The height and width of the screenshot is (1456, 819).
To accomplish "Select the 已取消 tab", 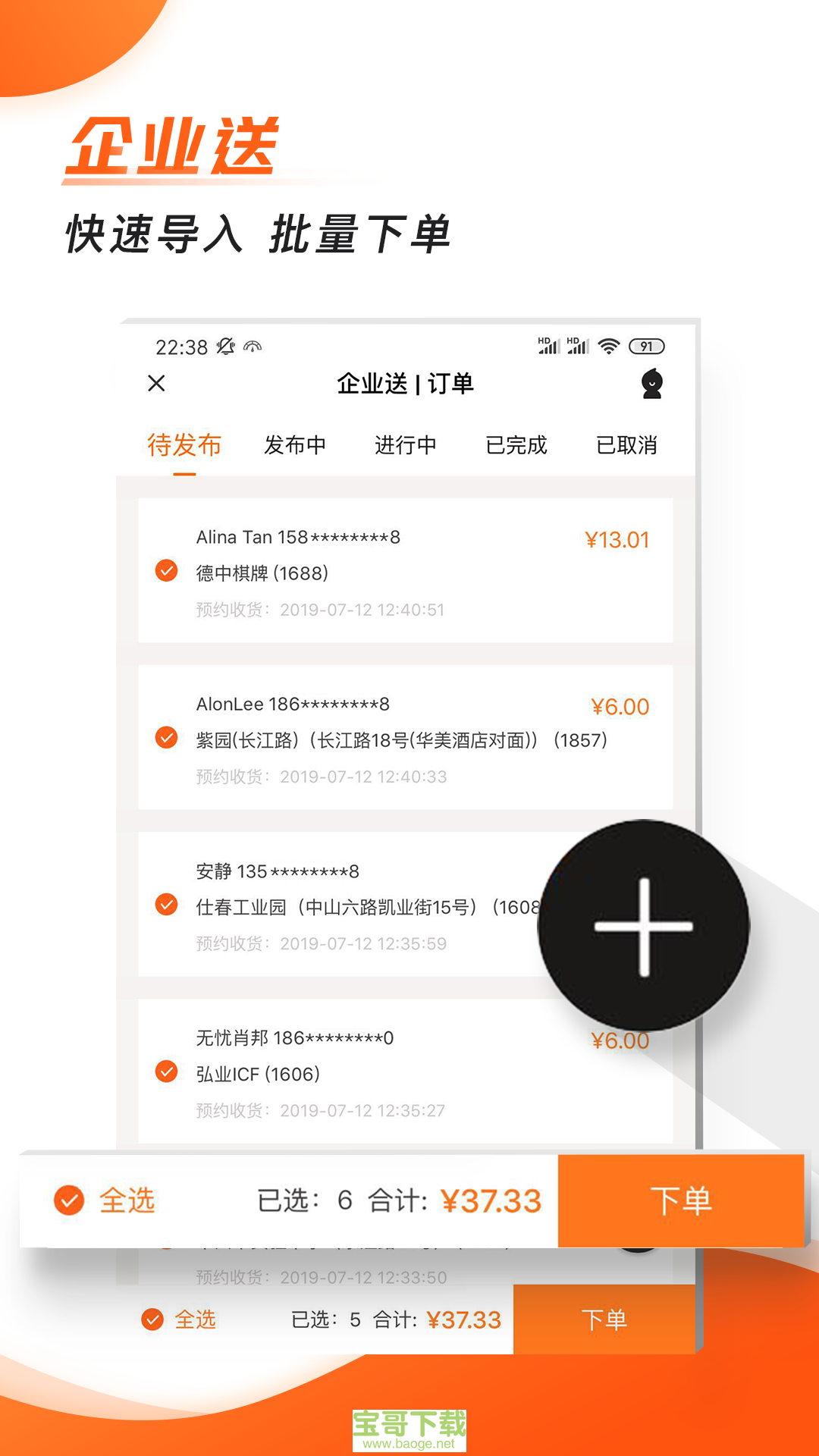I will [627, 446].
